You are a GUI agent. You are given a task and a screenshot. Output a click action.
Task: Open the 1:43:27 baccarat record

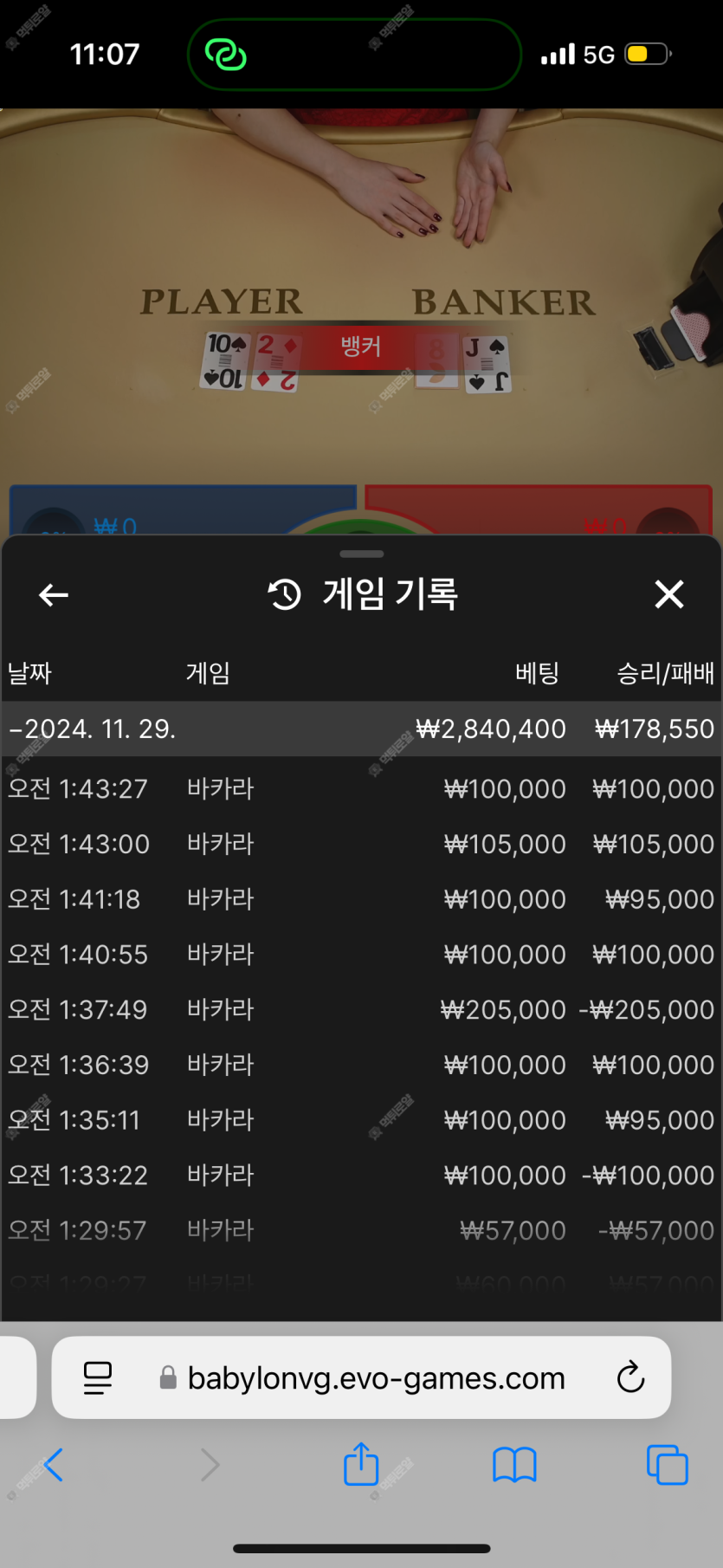tap(361, 789)
